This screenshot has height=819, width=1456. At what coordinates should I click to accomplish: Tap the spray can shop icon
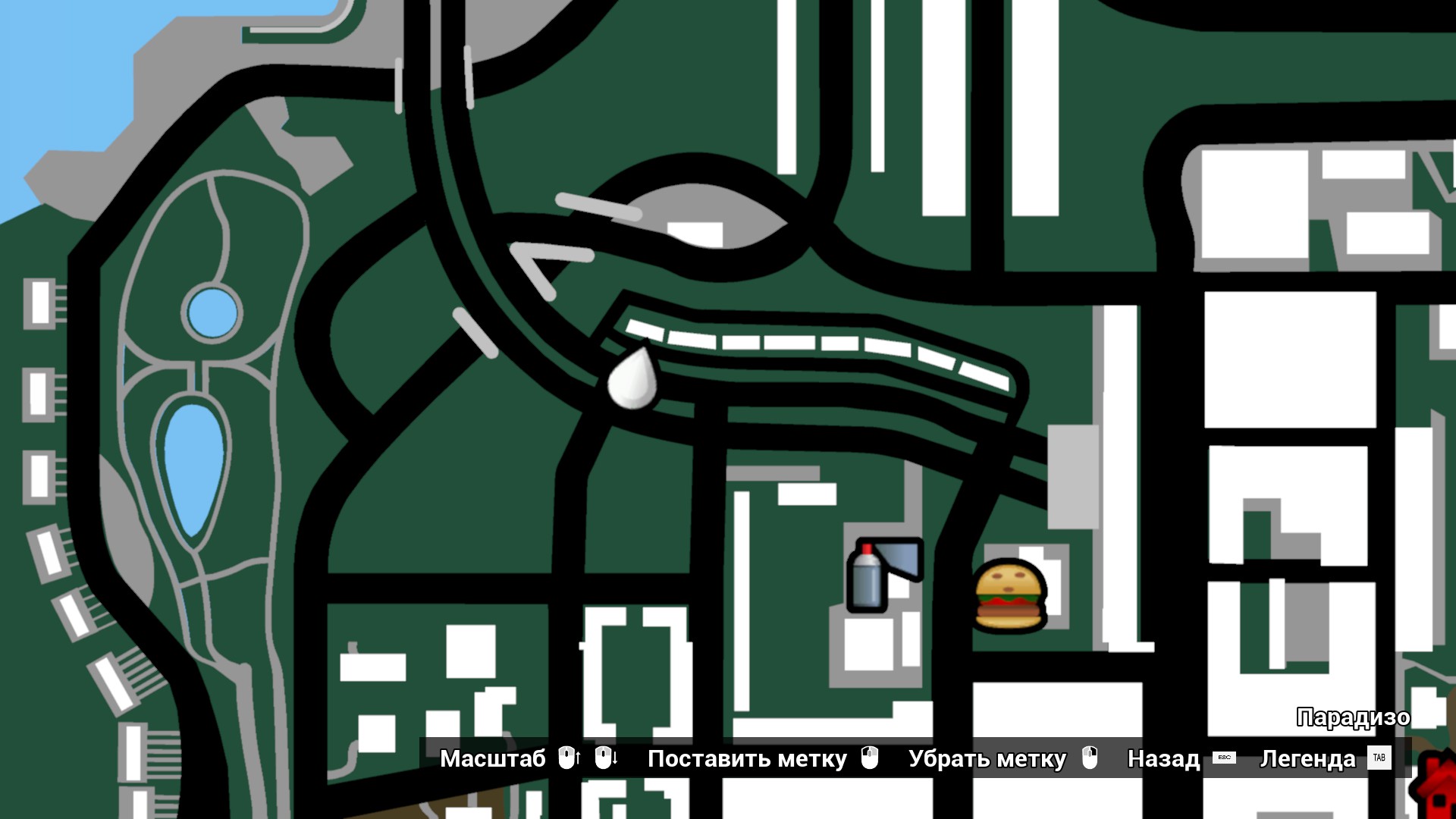point(882,575)
